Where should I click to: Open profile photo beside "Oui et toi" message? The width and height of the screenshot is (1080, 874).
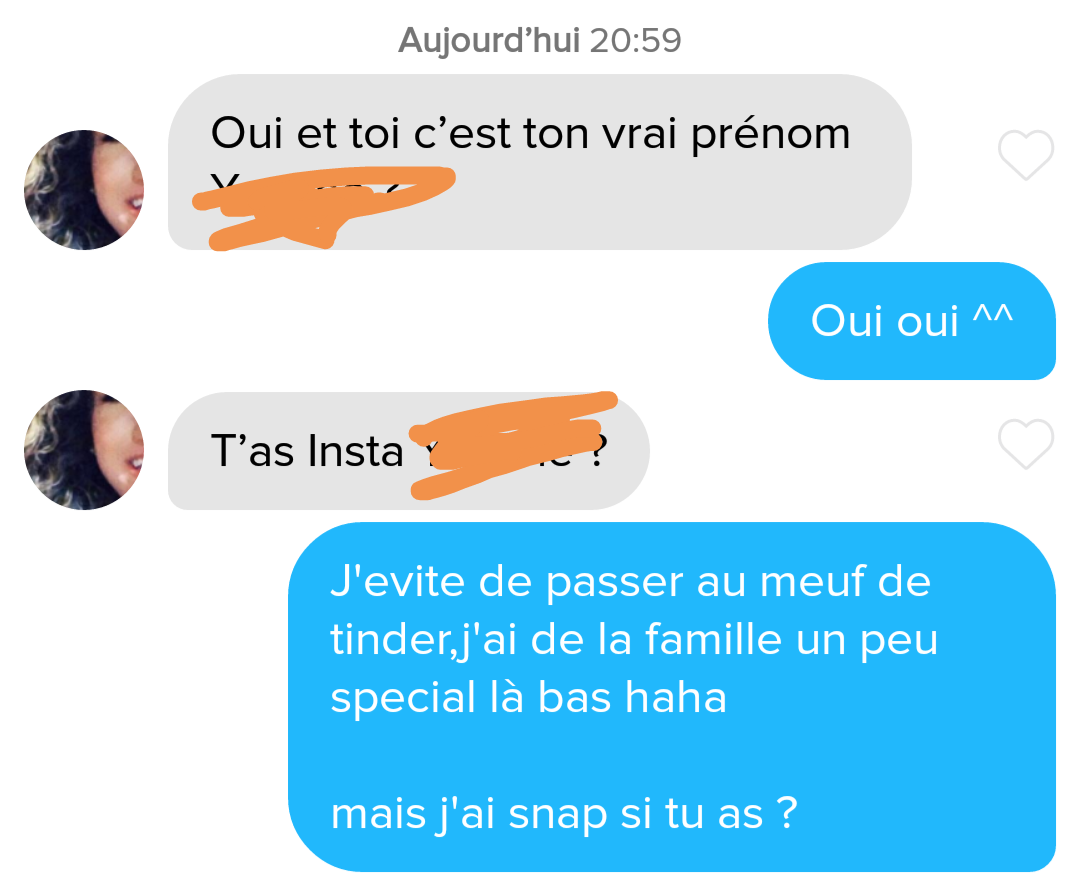(84, 189)
